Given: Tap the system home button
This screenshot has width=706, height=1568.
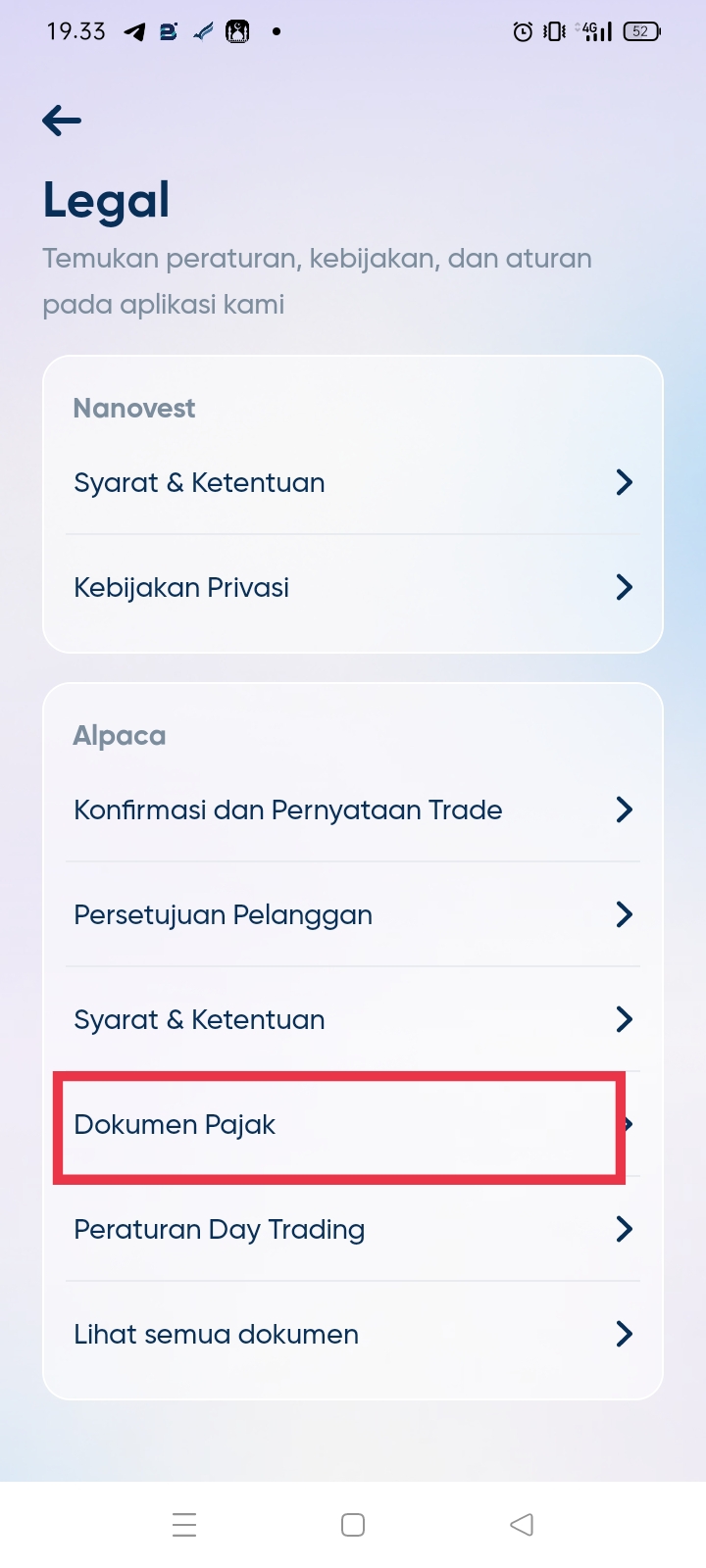Looking at the screenshot, I should coord(353,1525).
